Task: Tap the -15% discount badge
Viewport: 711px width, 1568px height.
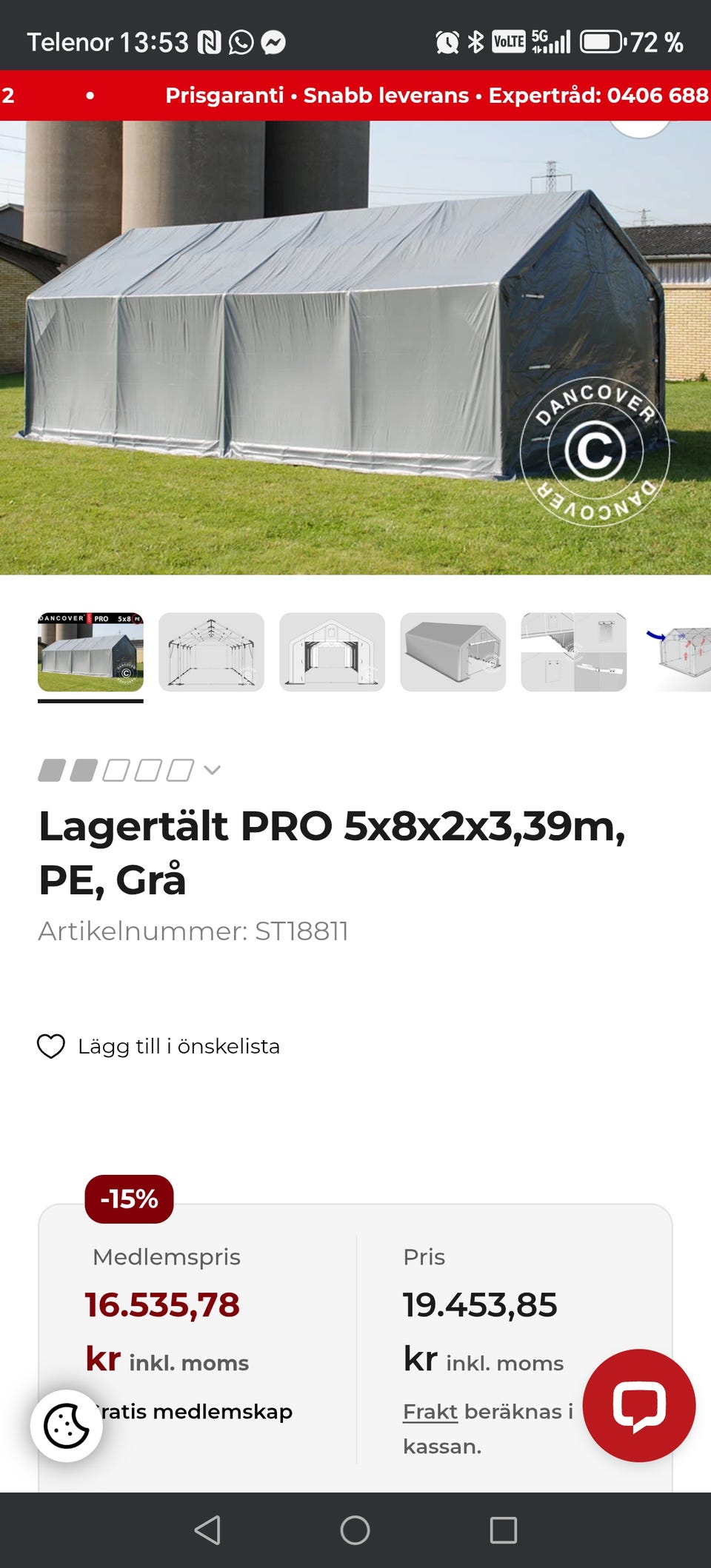Action: click(129, 1199)
